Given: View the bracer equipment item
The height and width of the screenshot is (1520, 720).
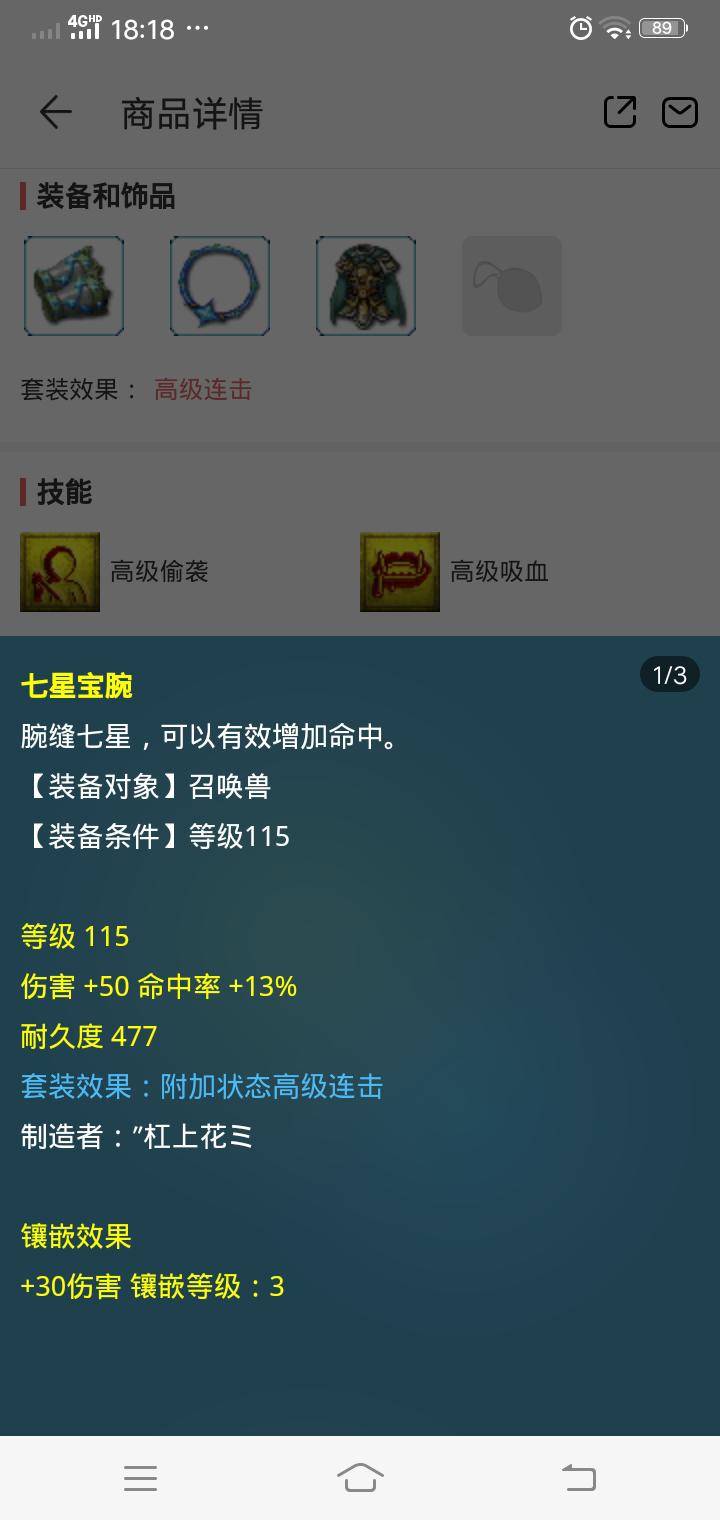Looking at the screenshot, I should (x=74, y=286).
